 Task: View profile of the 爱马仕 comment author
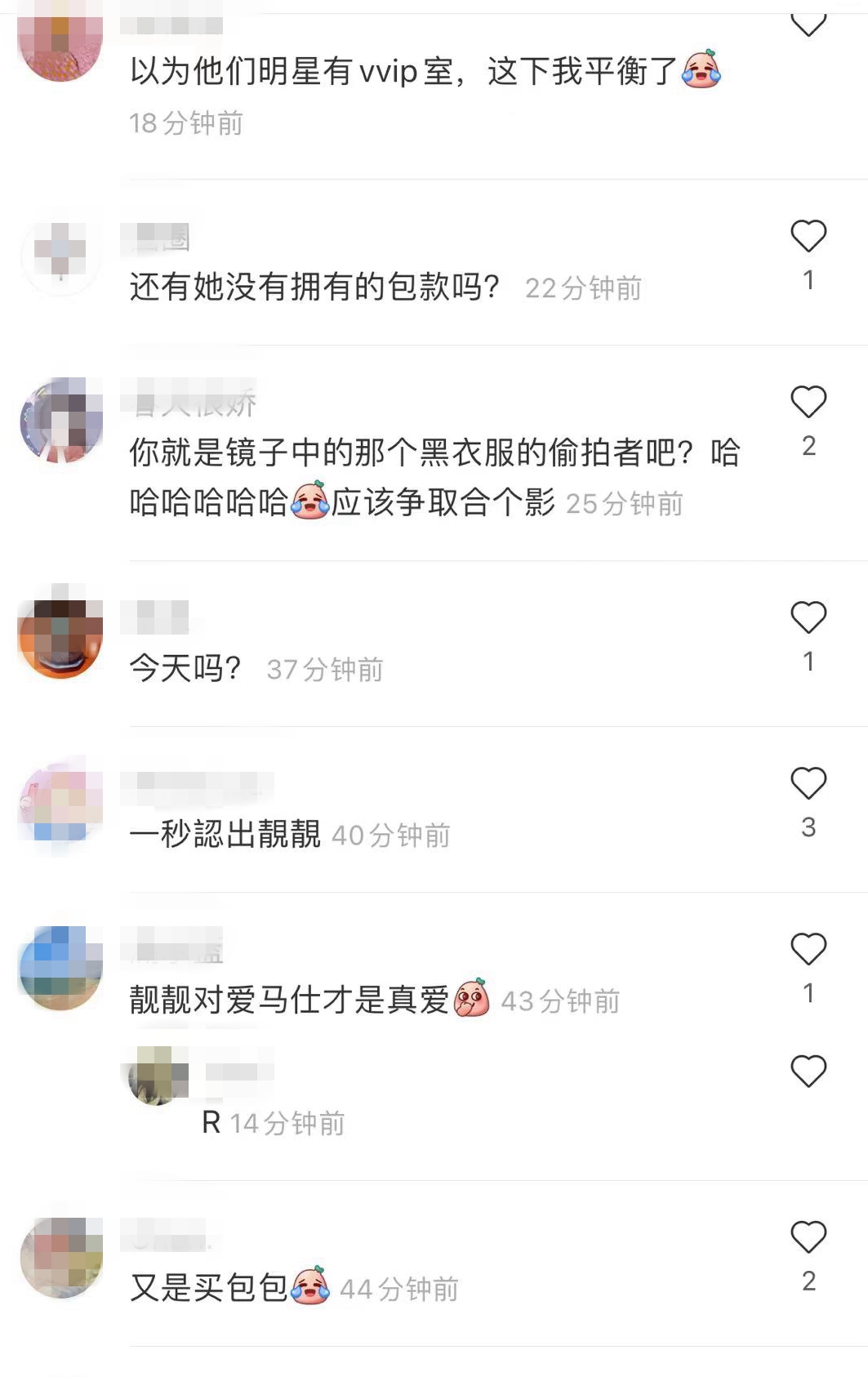click(61, 968)
